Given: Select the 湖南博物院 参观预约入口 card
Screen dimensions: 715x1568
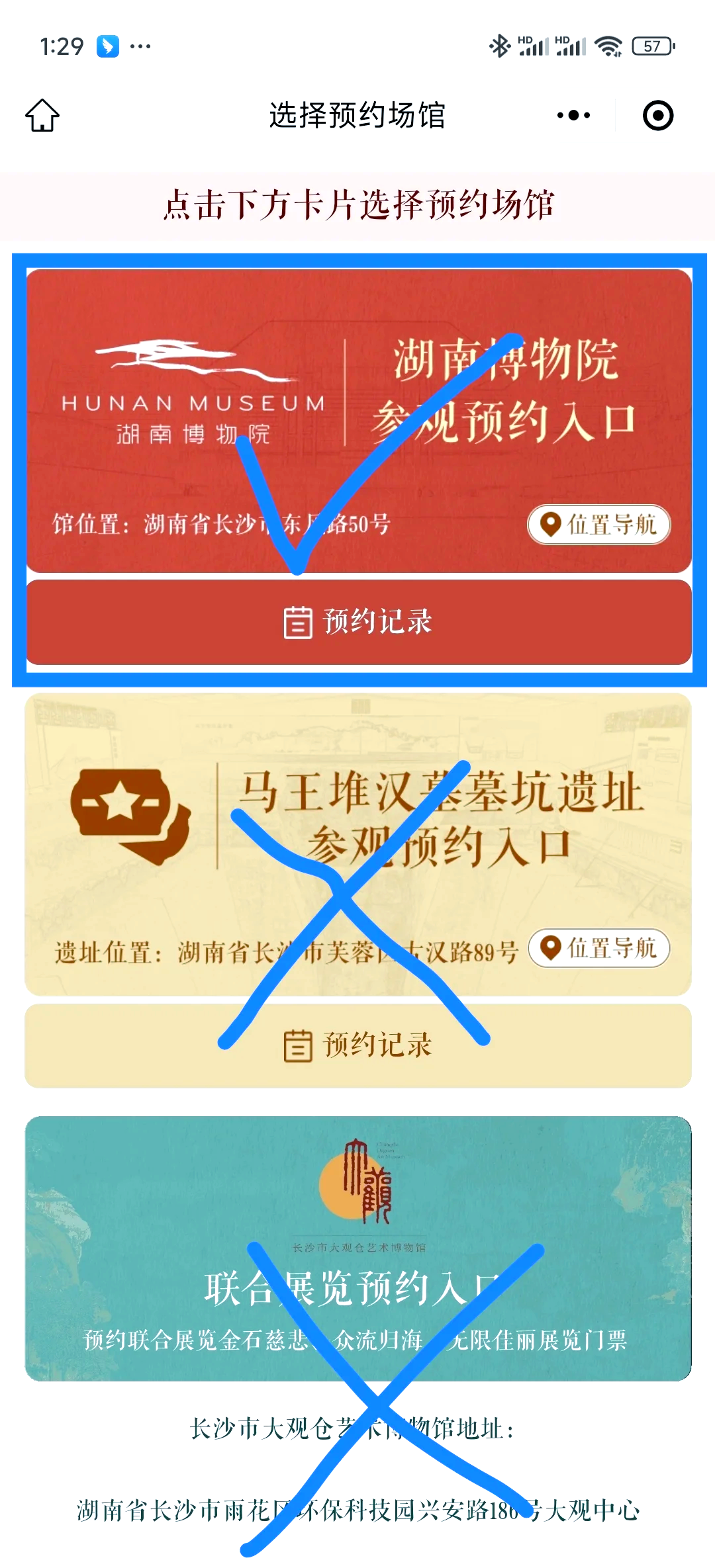Looking at the screenshot, I should pyautogui.click(x=359, y=421).
